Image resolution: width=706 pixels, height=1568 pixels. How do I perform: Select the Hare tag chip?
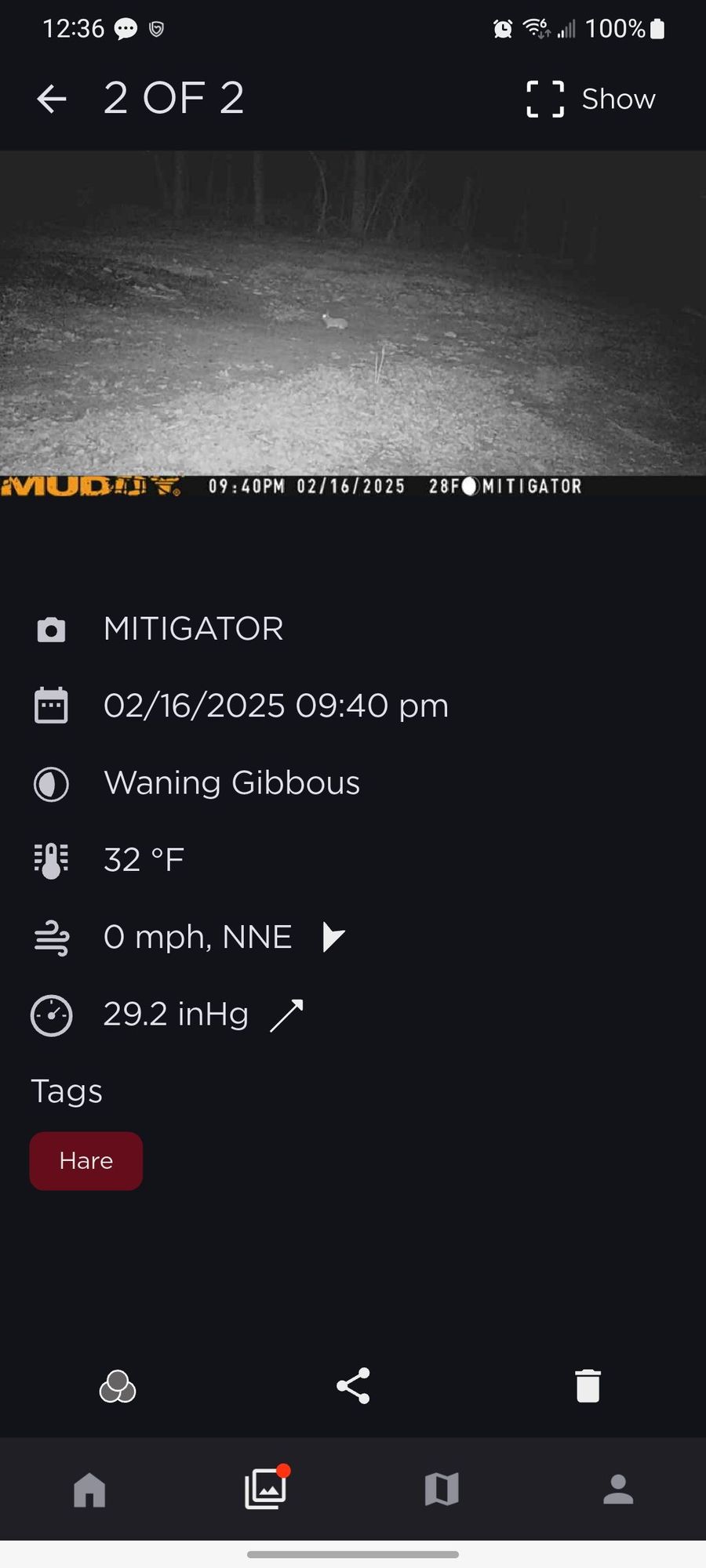(x=86, y=1160)
